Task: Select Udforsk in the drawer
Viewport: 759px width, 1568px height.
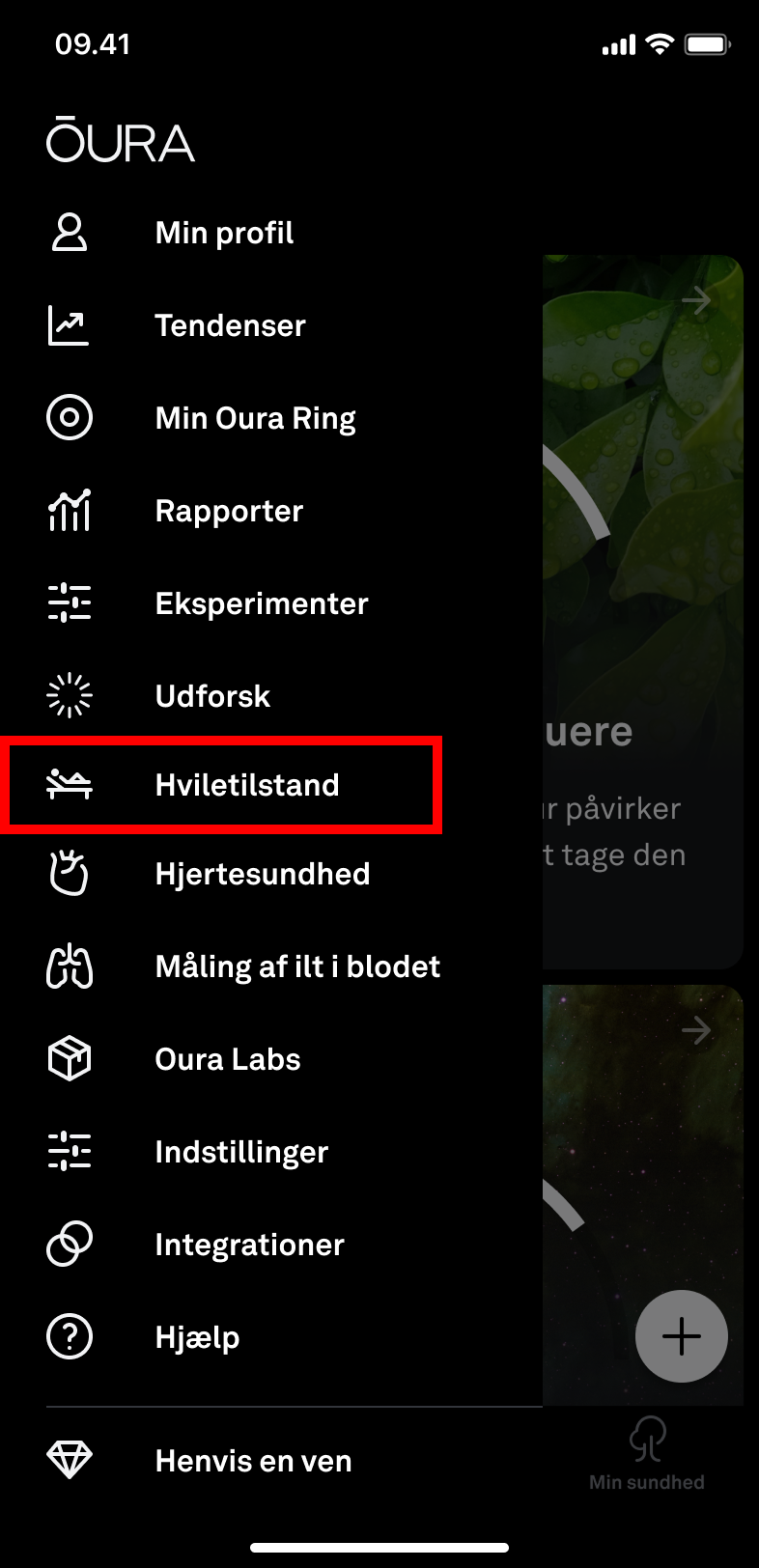Action: (x=270, y=696)
